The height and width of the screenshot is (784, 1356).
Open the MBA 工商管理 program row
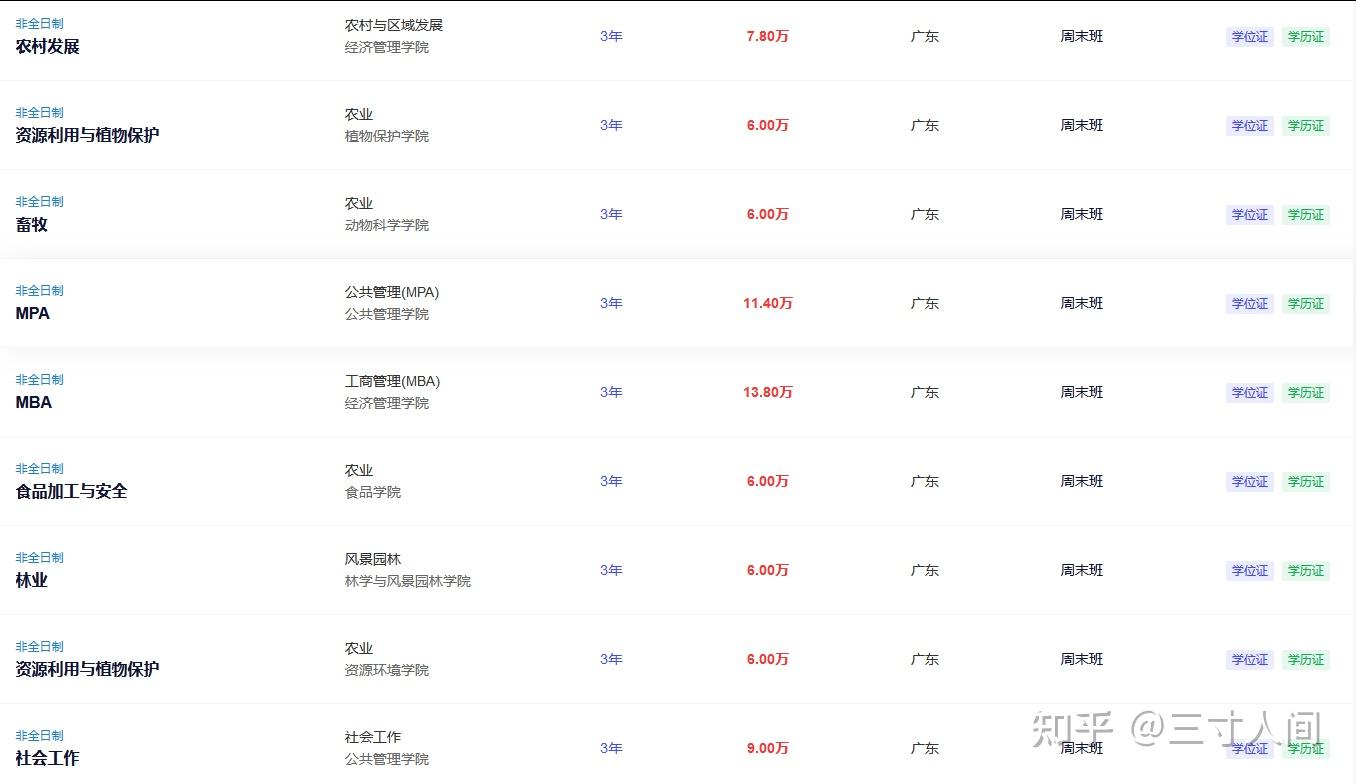(678, 392)
